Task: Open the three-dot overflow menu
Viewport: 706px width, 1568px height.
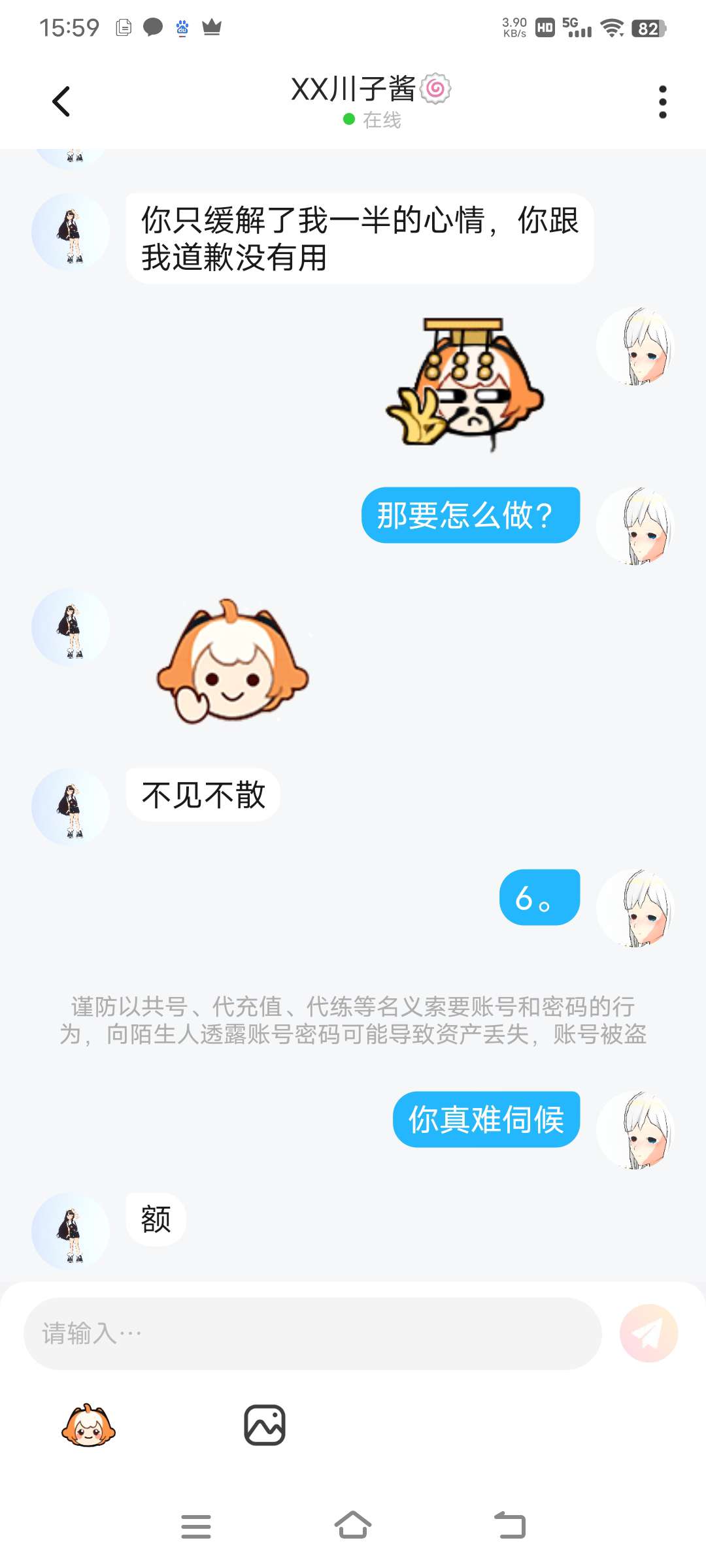Action: [x=662, y=102]
